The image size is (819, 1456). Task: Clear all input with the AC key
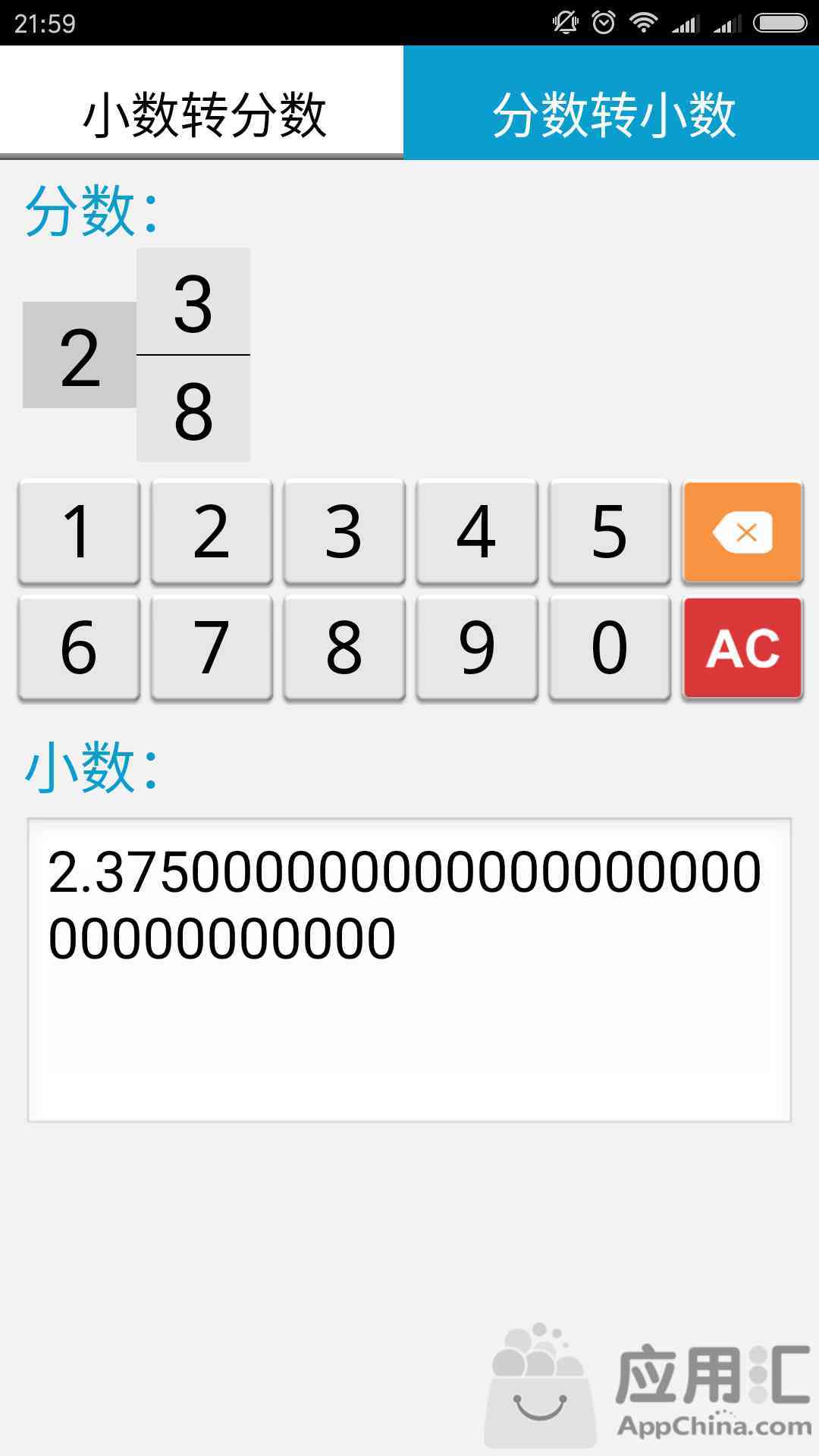tap(742, 648)
